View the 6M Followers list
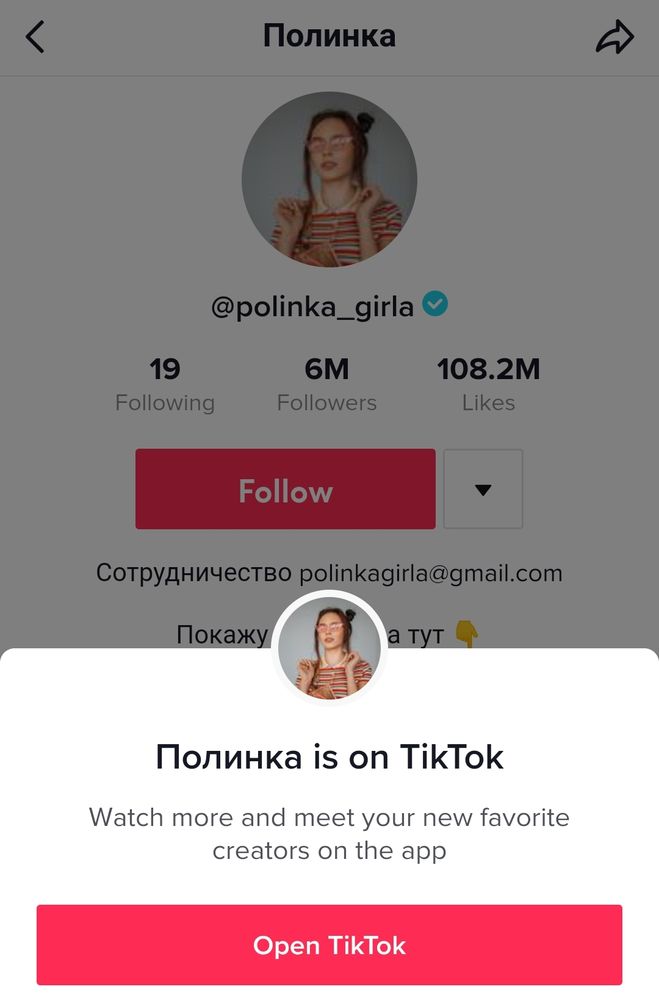The width and height of the screenshot is (659, 1003). coord(327,385)
